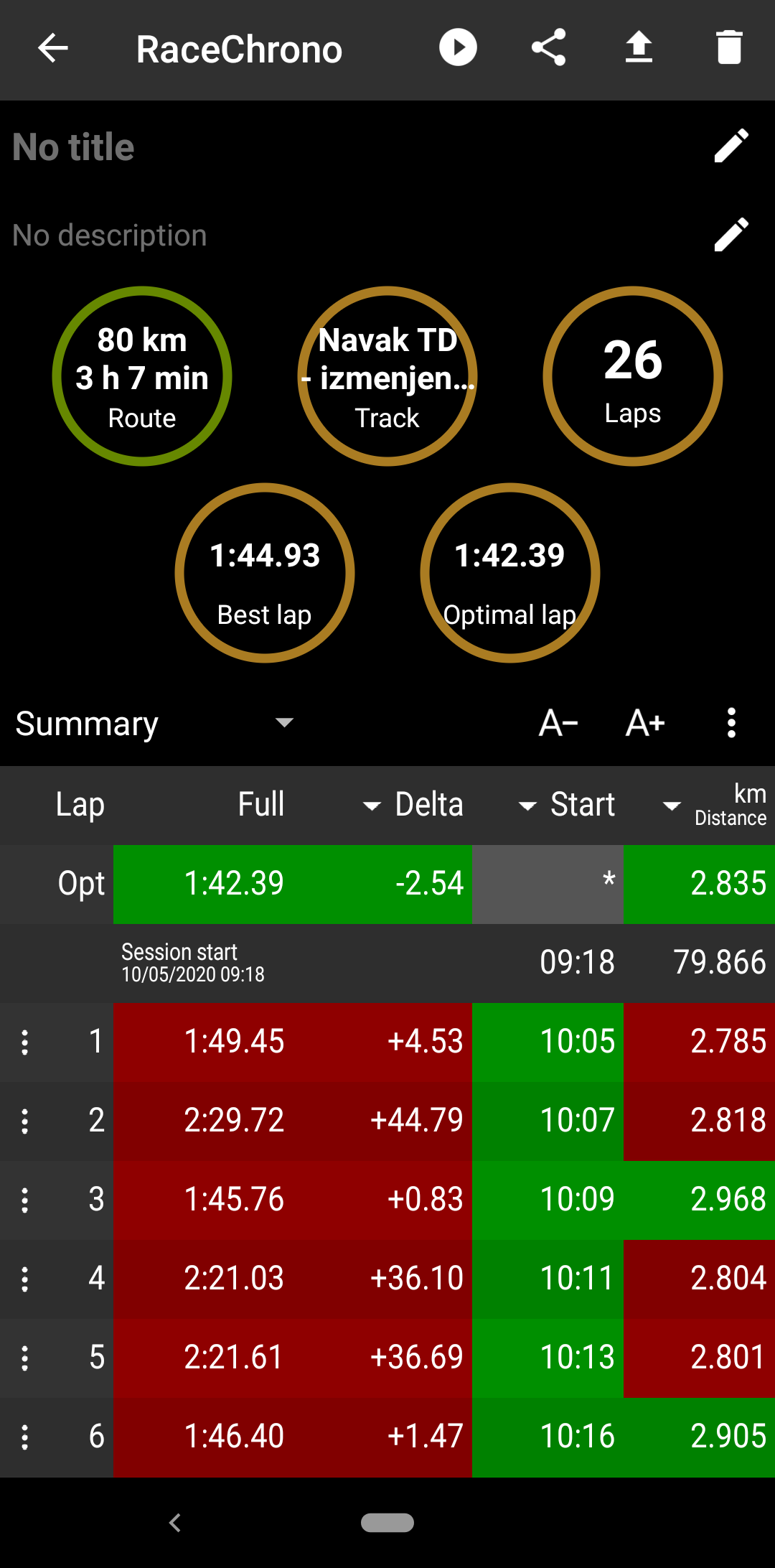Open the lap table overflow menu
775x1568 pixels.
731,723
